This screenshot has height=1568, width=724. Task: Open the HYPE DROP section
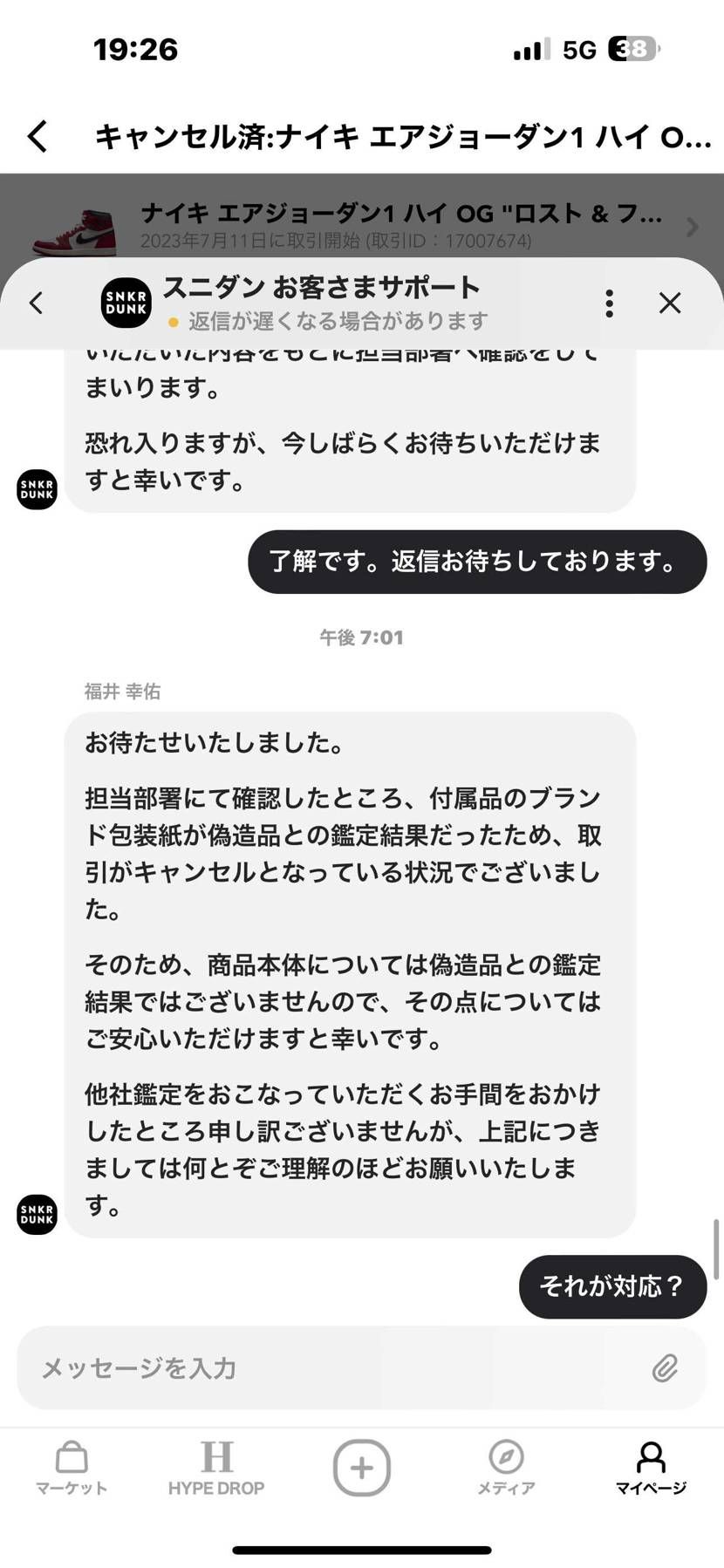click(x=216, y=1467)
